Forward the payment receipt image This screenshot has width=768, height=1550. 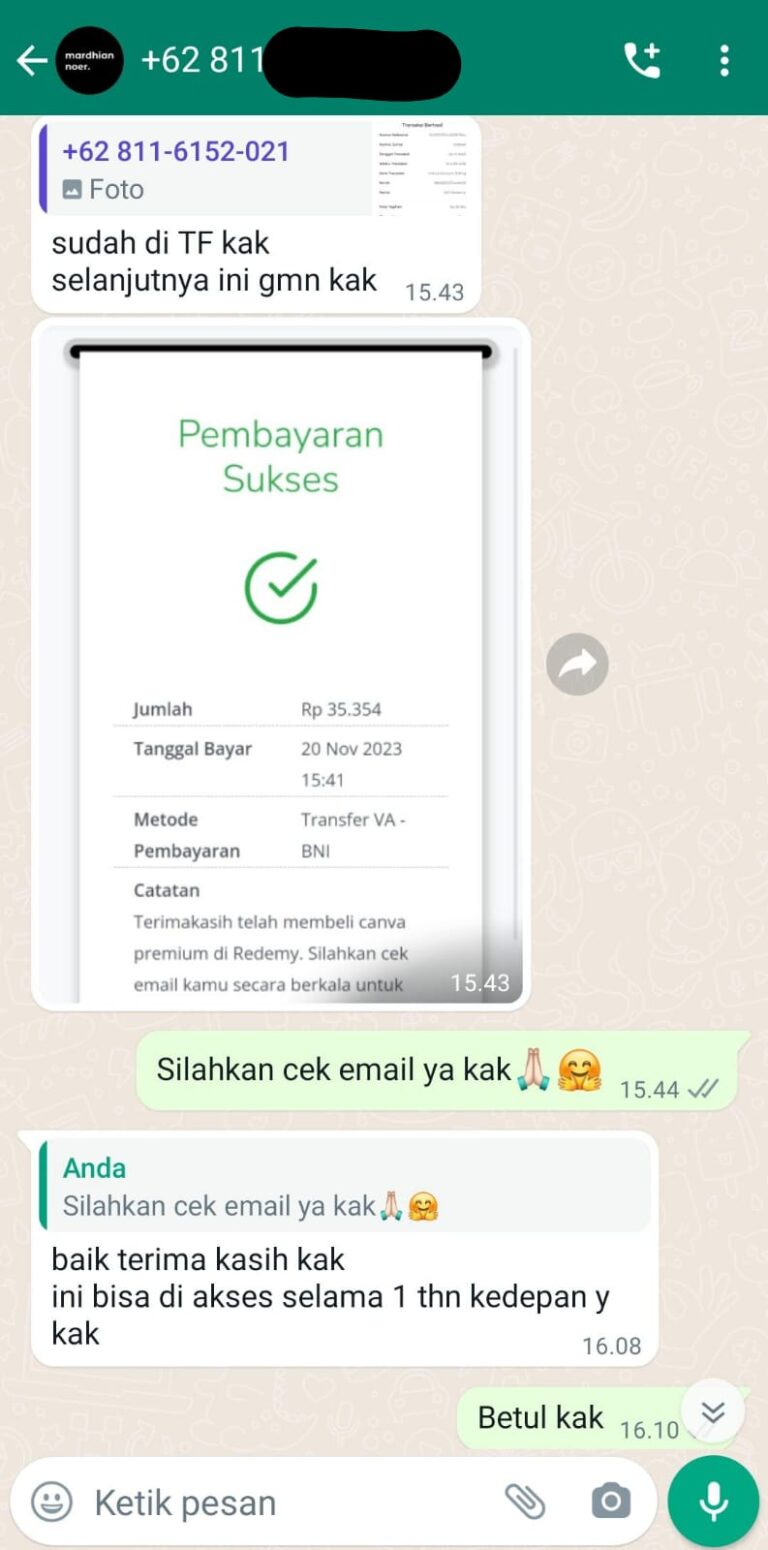coord(577,664)
